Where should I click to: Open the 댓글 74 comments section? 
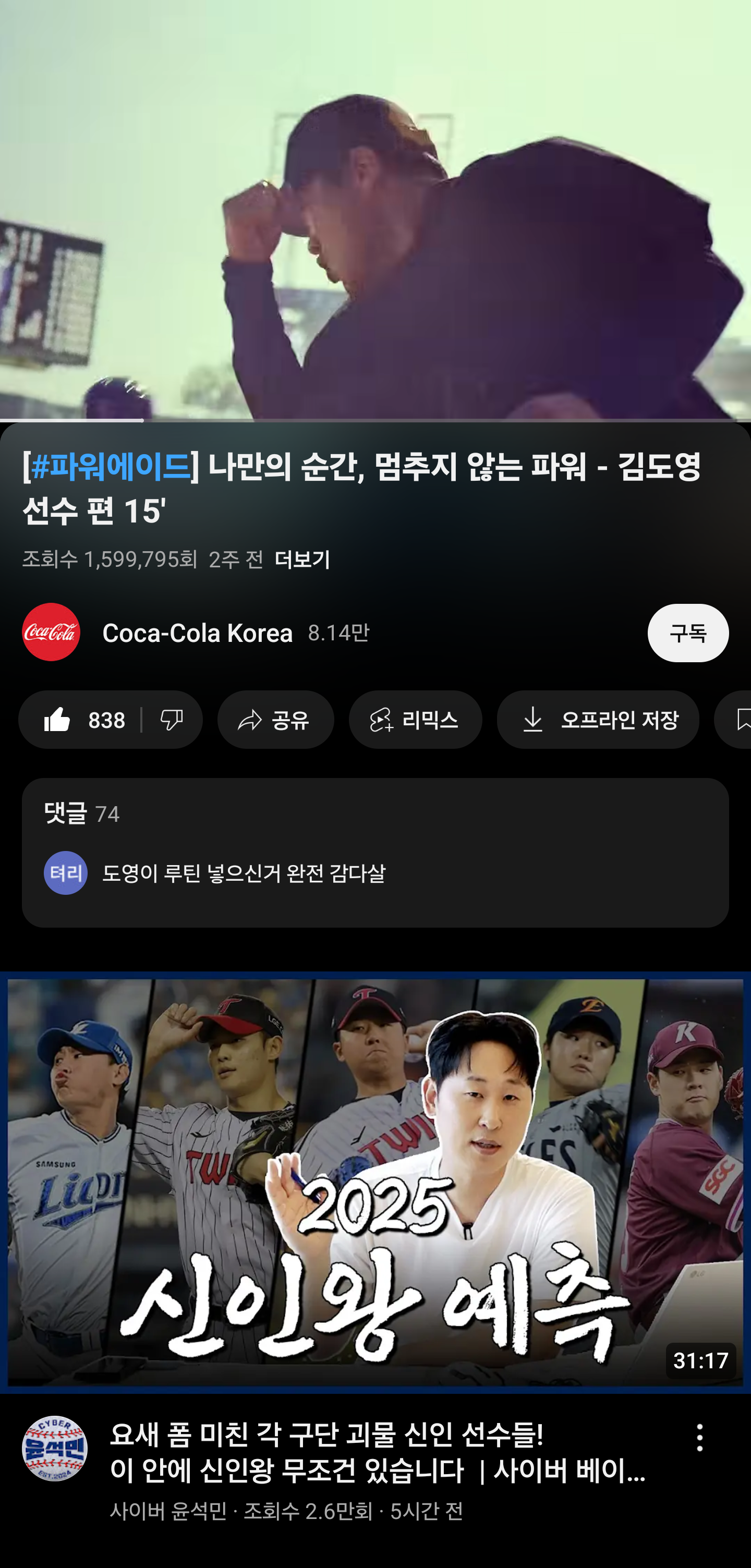pyautogui.click(x=375, y=852)
